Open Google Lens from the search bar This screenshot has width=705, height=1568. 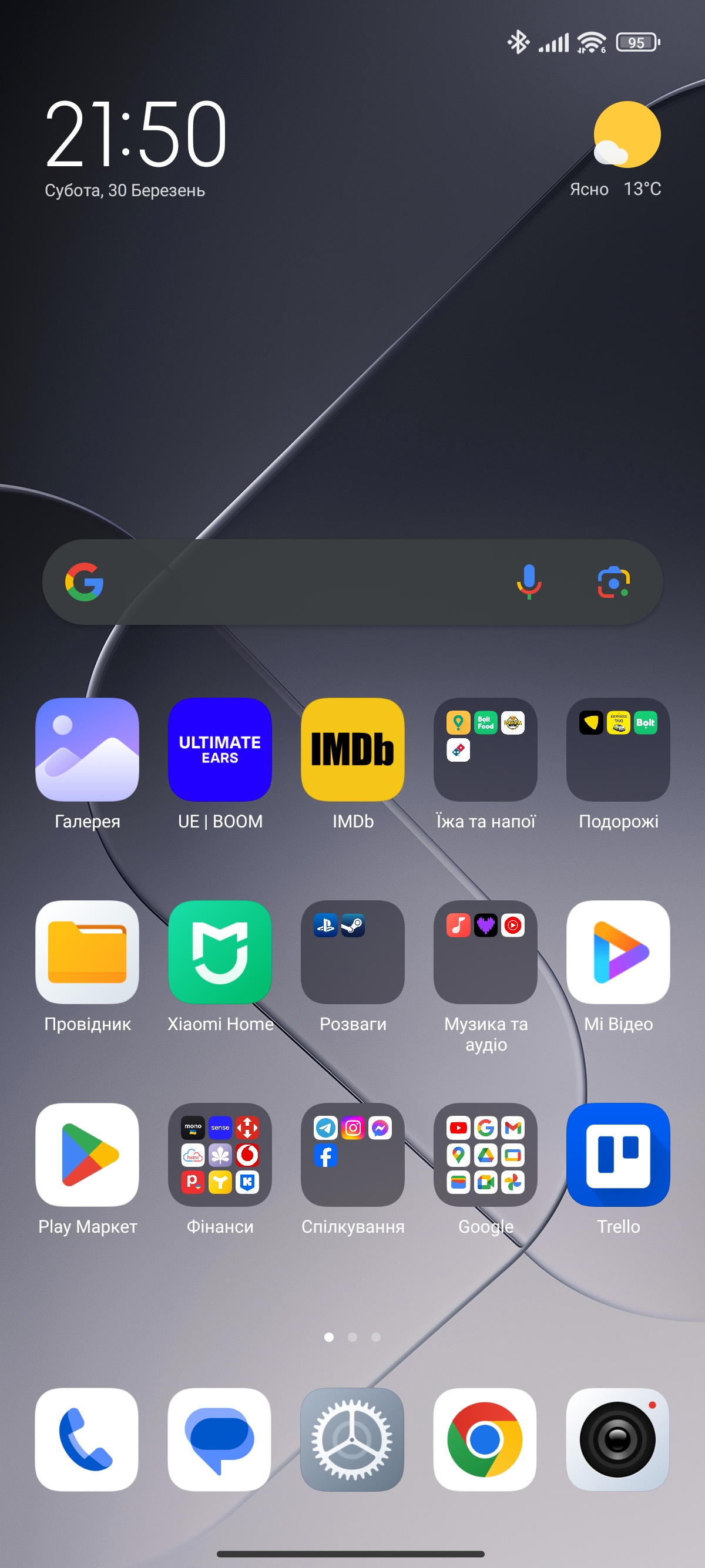pos(614,582)
